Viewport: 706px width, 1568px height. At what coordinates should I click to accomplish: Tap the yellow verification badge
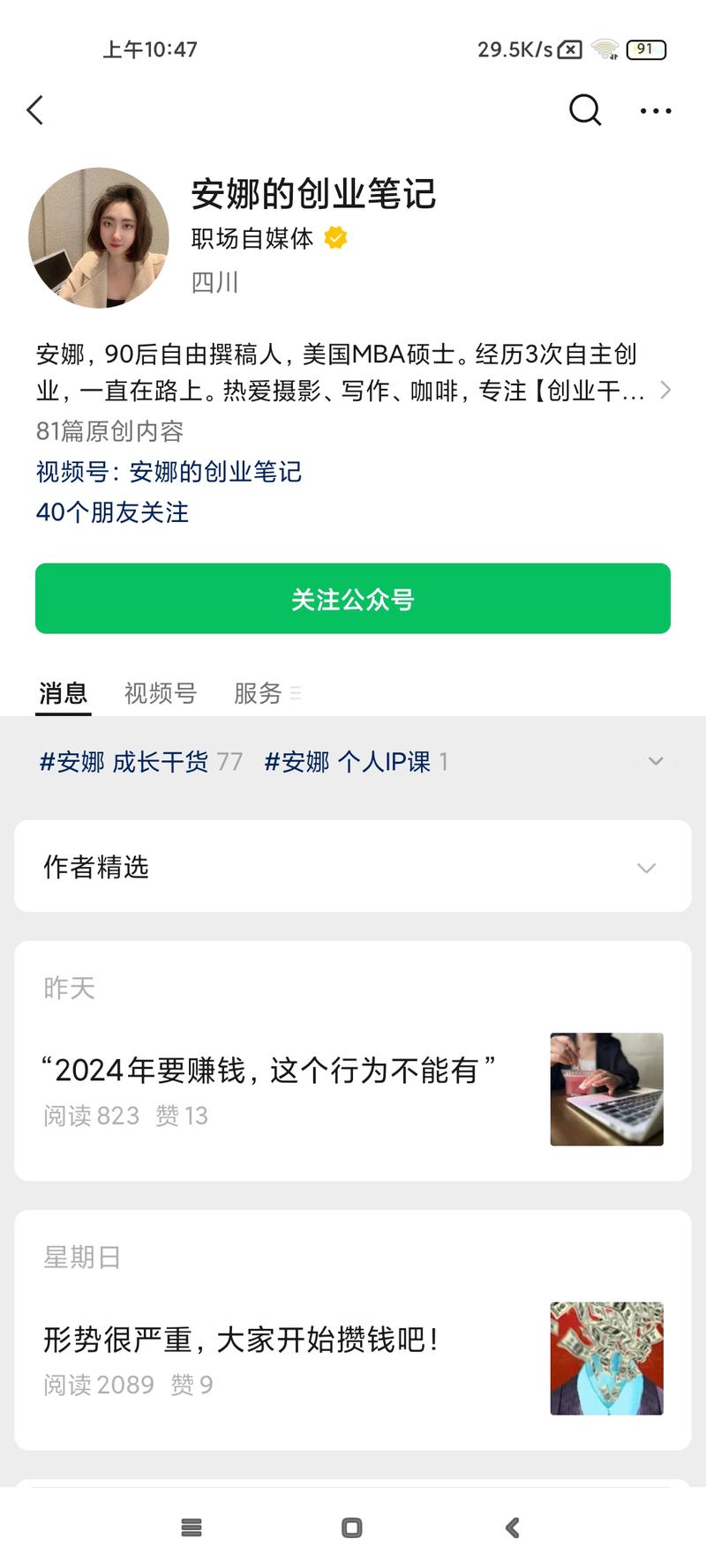point(334,238)
